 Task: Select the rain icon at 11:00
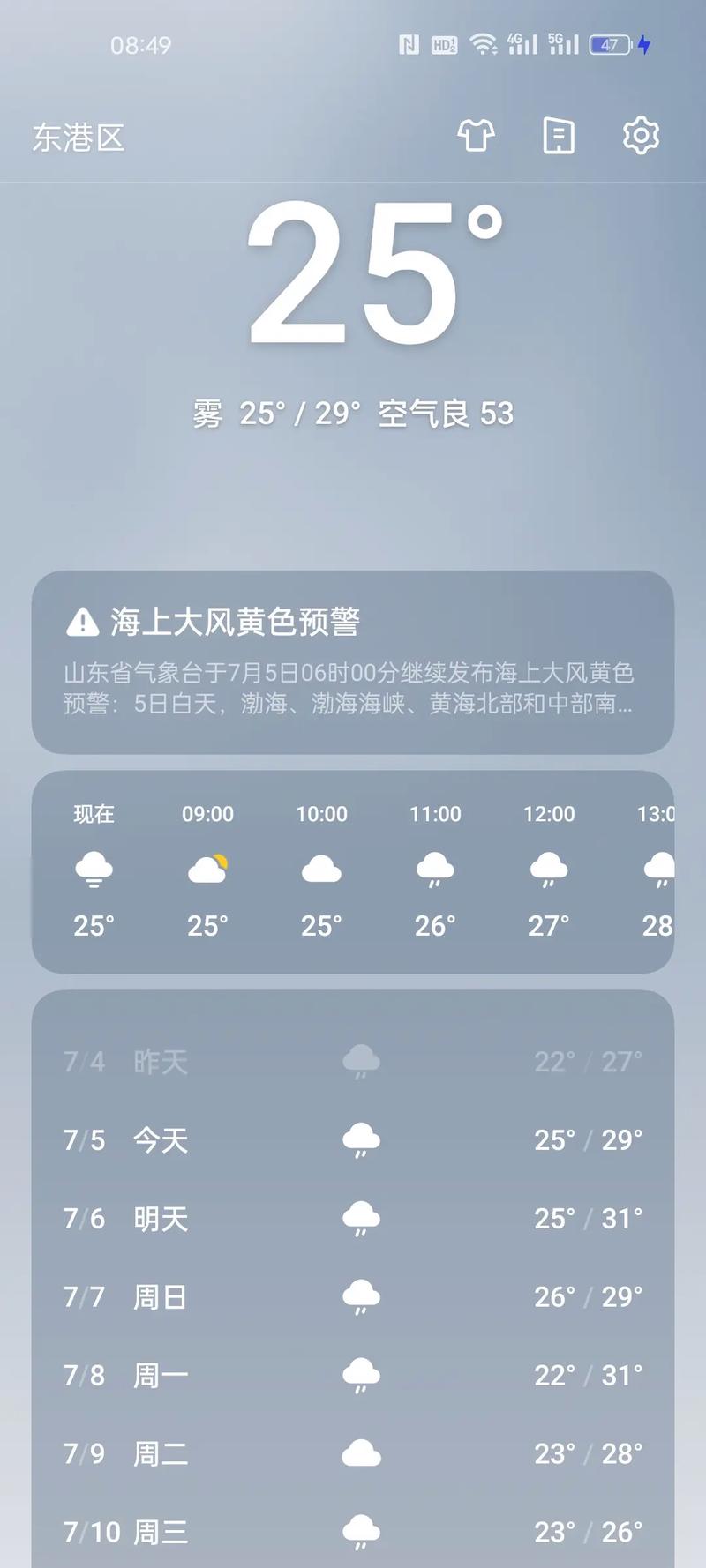click(x=434, y=869)
